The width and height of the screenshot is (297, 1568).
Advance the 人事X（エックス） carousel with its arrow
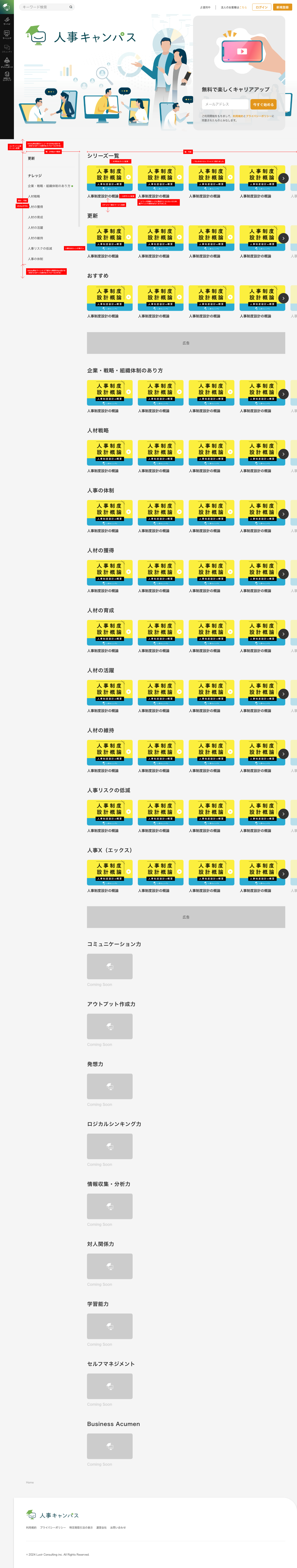pyautogui.click(x=283, y=874)
